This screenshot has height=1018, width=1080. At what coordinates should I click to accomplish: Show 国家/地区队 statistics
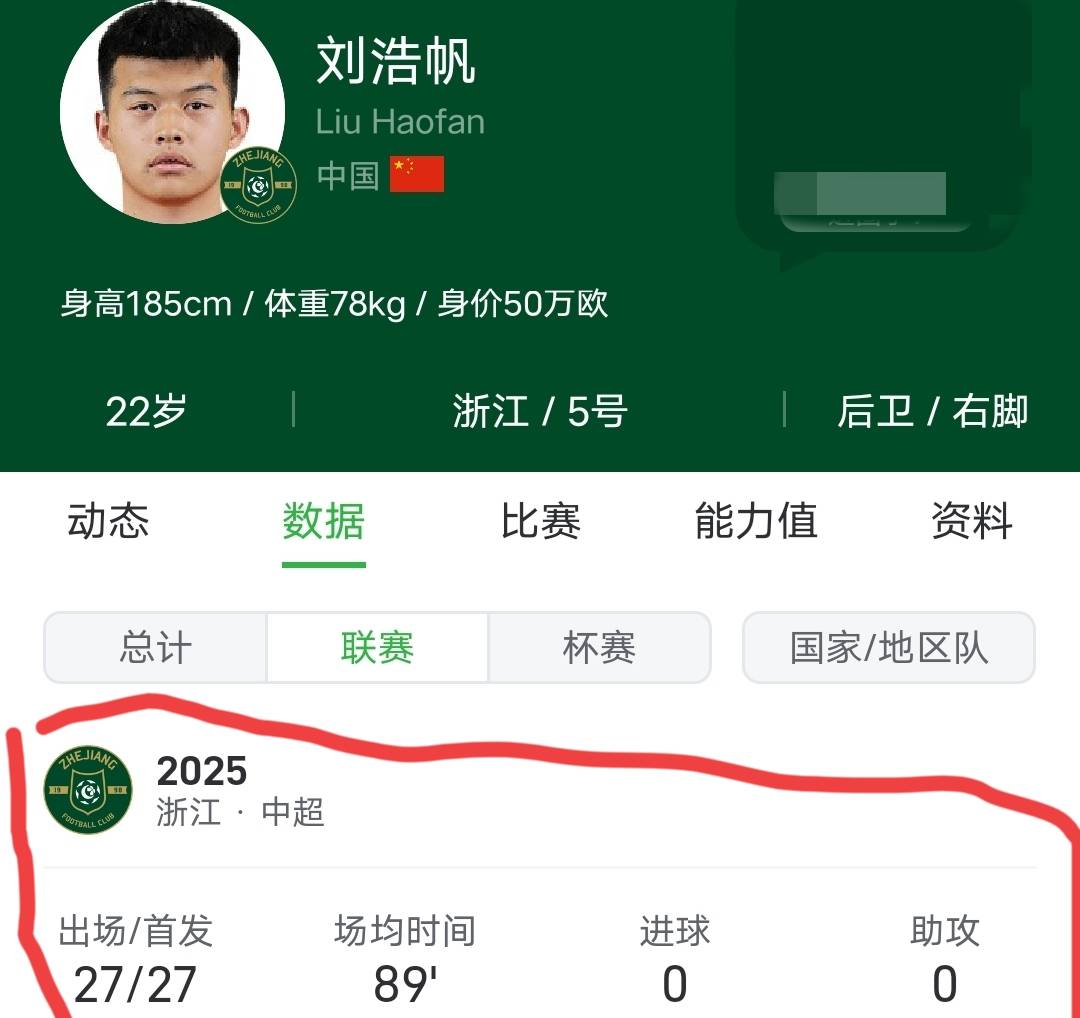888,648
